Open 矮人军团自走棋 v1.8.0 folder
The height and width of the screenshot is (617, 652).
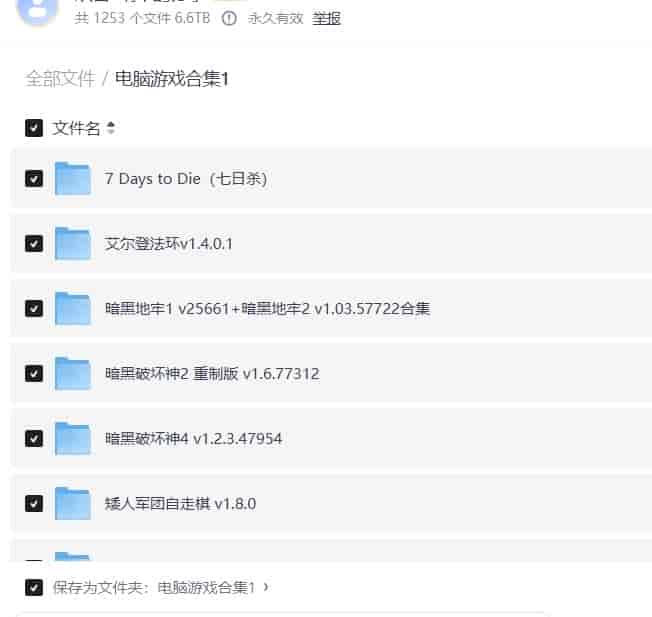point(180,504)
